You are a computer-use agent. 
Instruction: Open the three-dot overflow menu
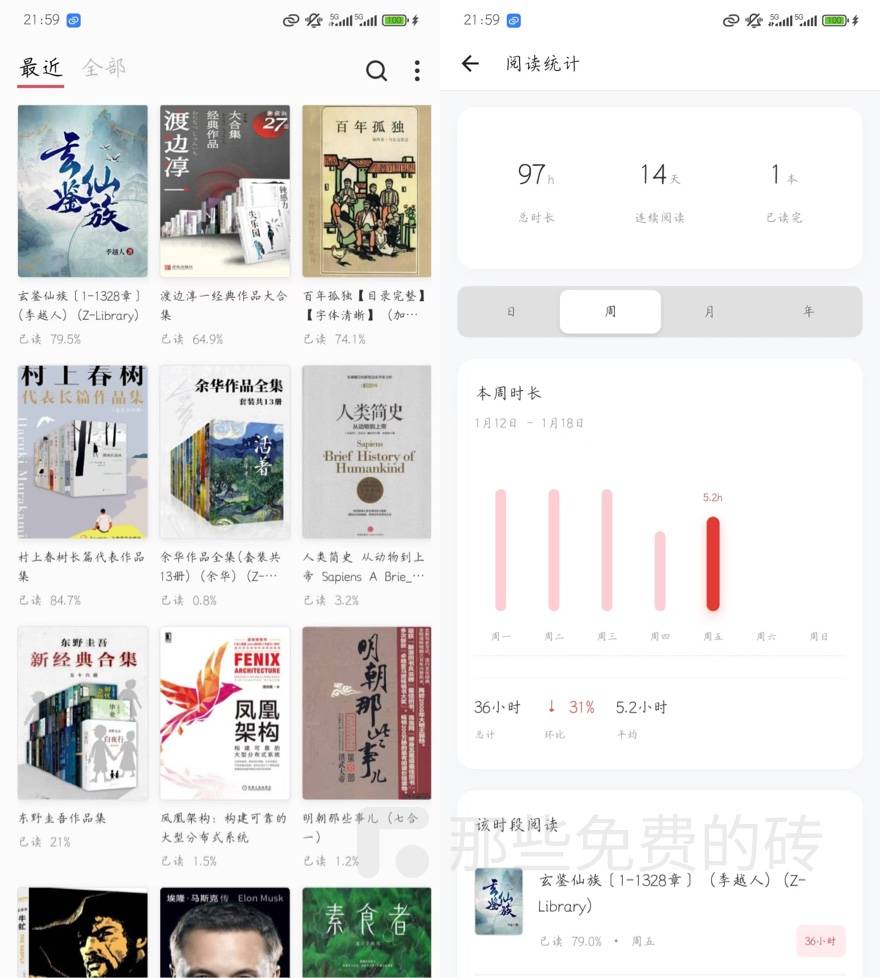pyautogui.click(x=418, y=71)
